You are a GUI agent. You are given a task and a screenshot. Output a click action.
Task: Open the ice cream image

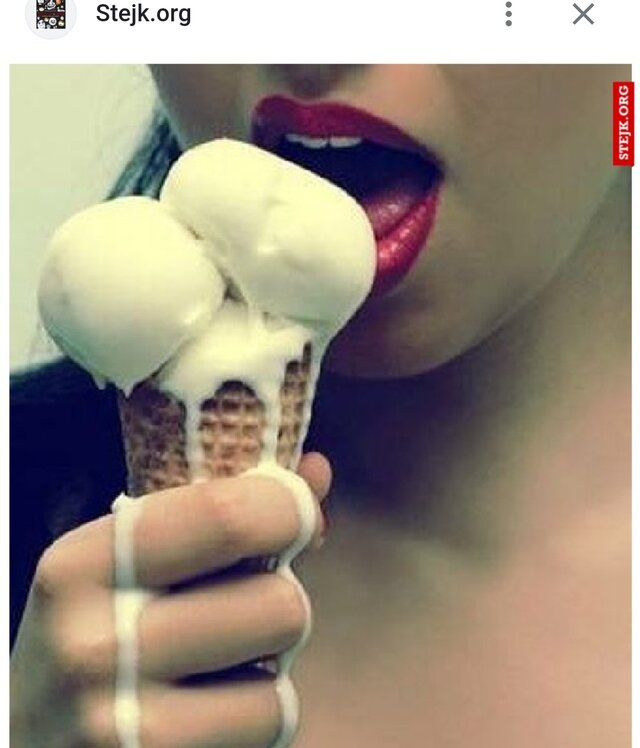tap(320, 405)
